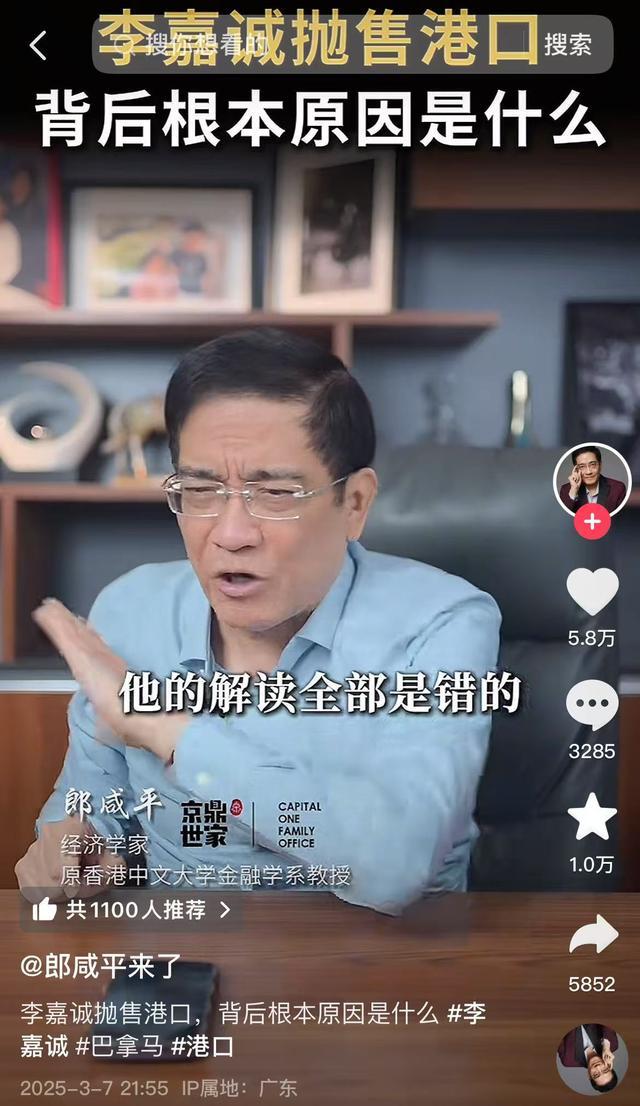Image resolution: width=640 pixels, height=1106 pixels.
Task: Like this video with the heart icon
Action: click(x=592, y=592)
